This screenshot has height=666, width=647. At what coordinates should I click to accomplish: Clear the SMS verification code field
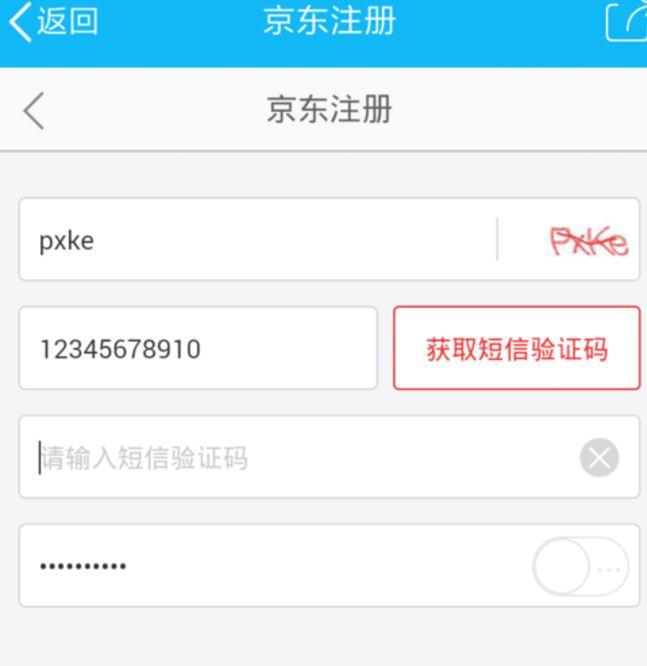(599, 458)
